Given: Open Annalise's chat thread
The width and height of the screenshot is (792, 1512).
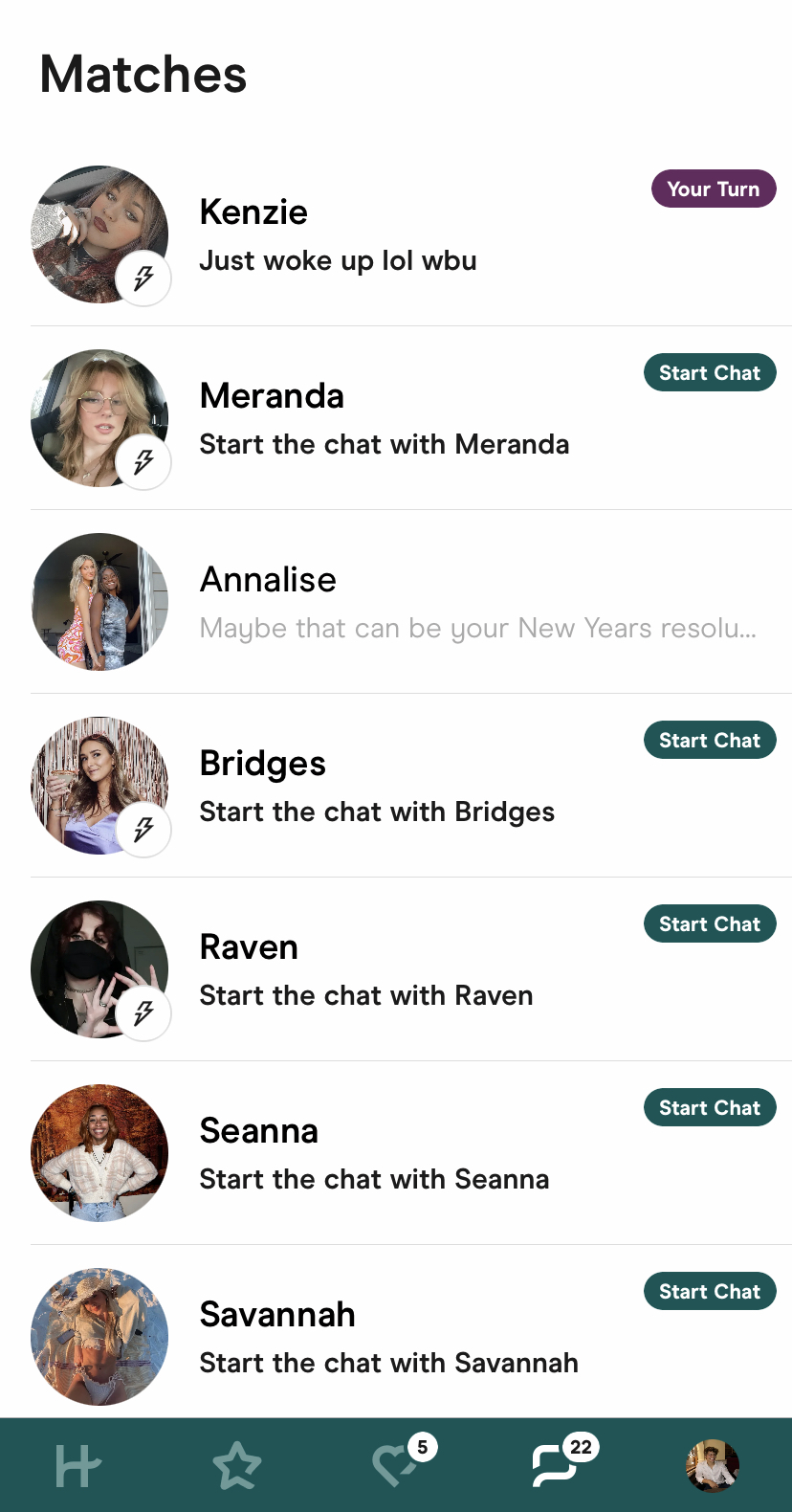Looking at the screenshot, I should click(411, 602).
